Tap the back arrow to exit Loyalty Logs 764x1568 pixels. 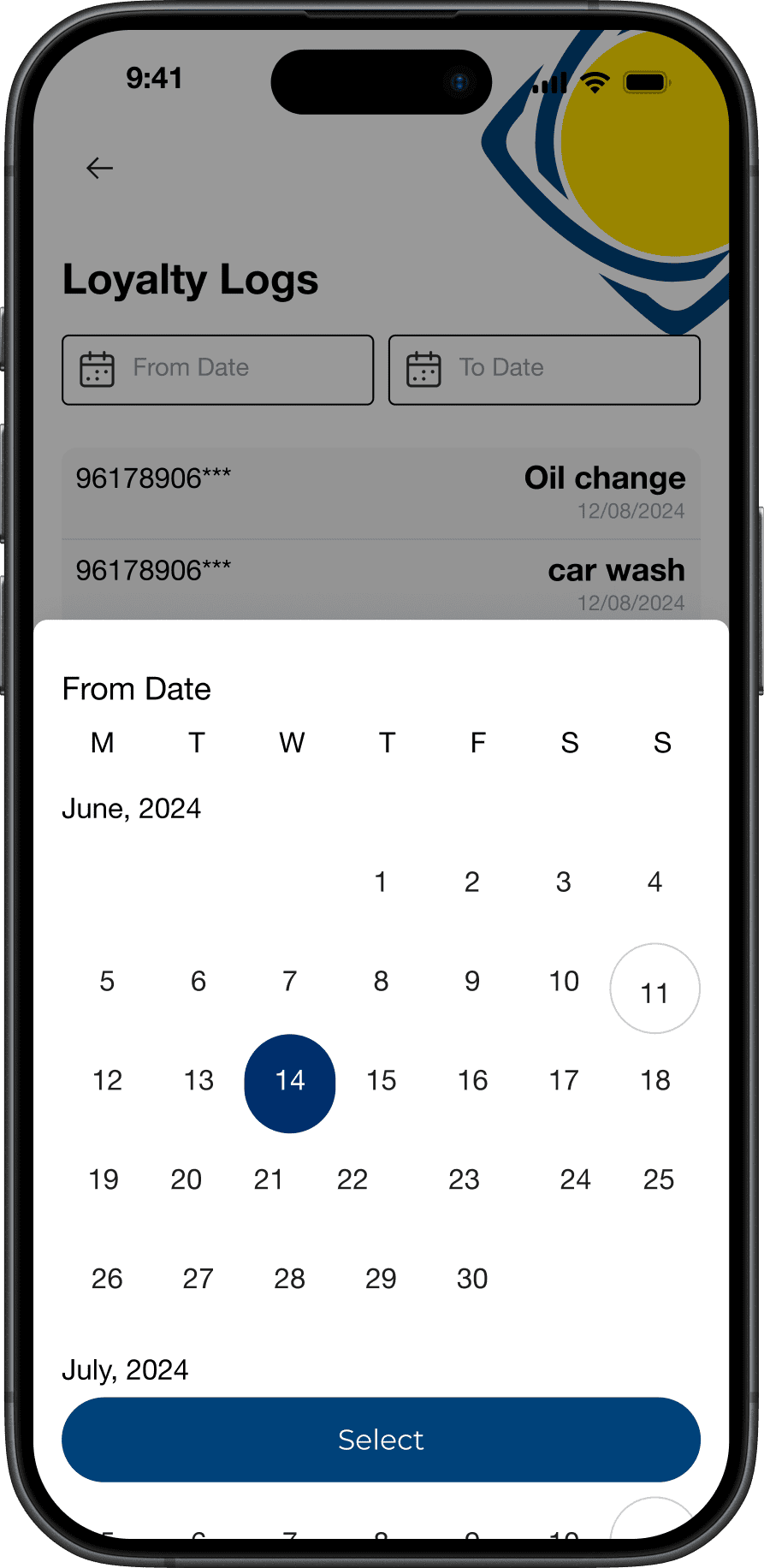pos(98,168)
